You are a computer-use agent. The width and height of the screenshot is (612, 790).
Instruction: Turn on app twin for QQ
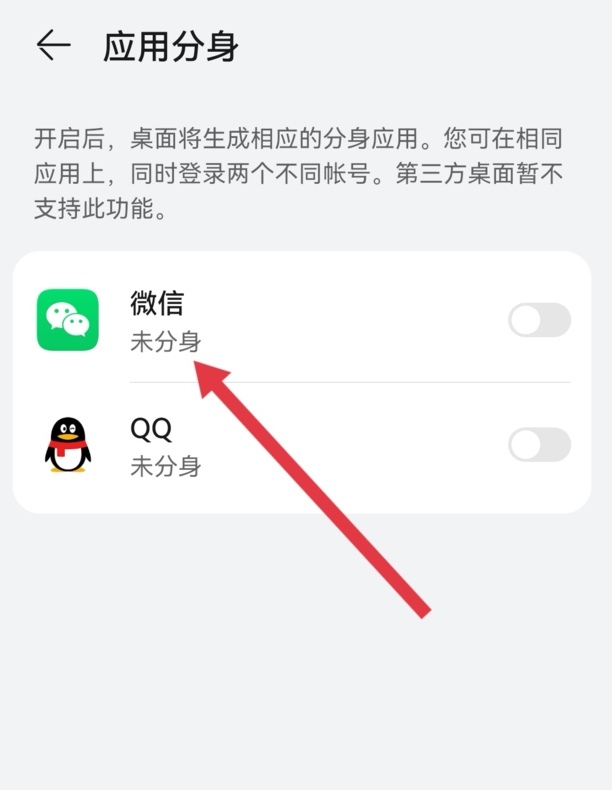539,445
